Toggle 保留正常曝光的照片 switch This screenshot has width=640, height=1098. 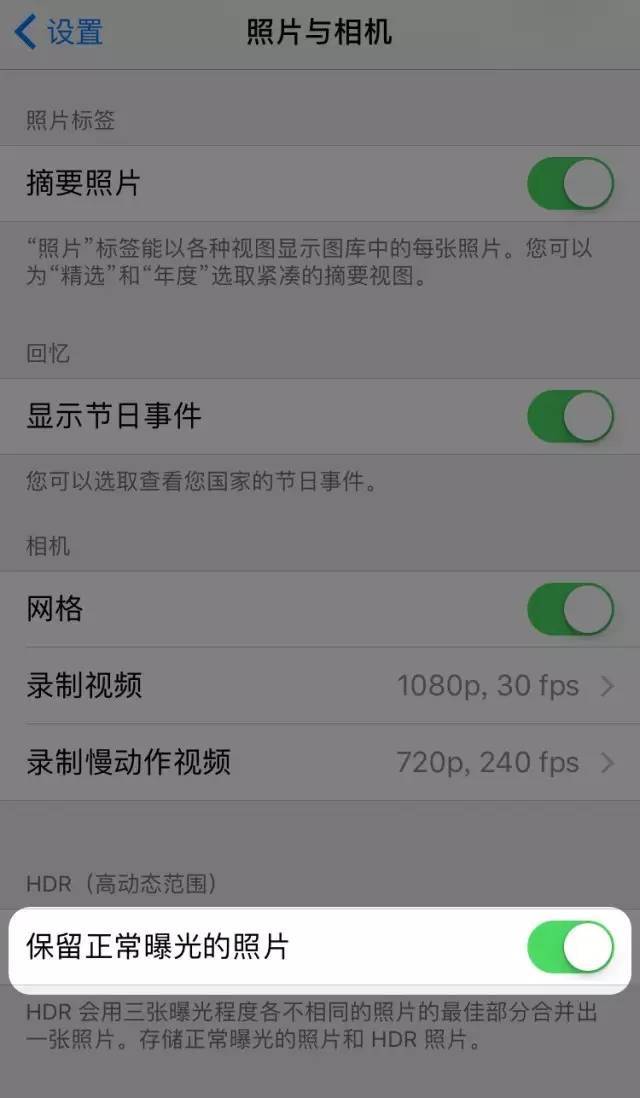coord(570,947)
